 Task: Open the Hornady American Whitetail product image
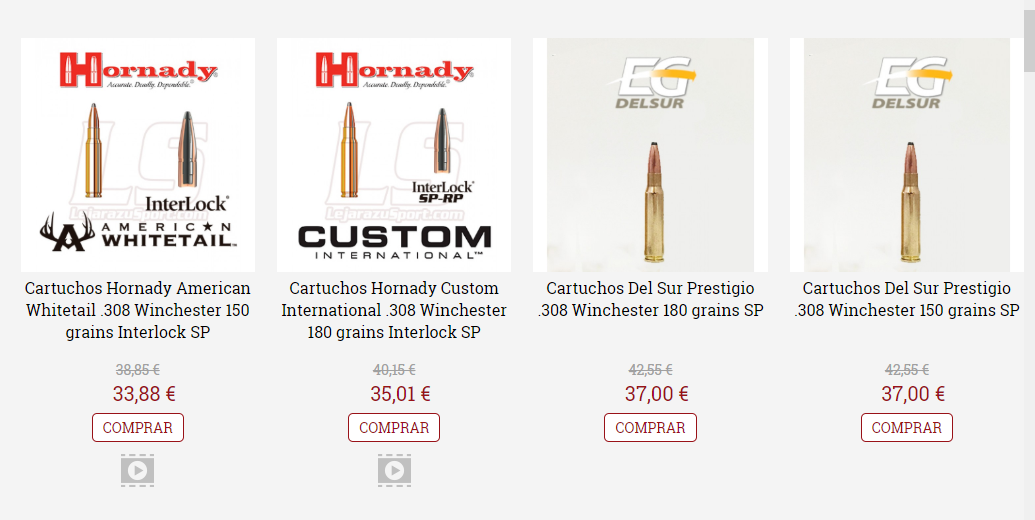[x=138, y=155]
